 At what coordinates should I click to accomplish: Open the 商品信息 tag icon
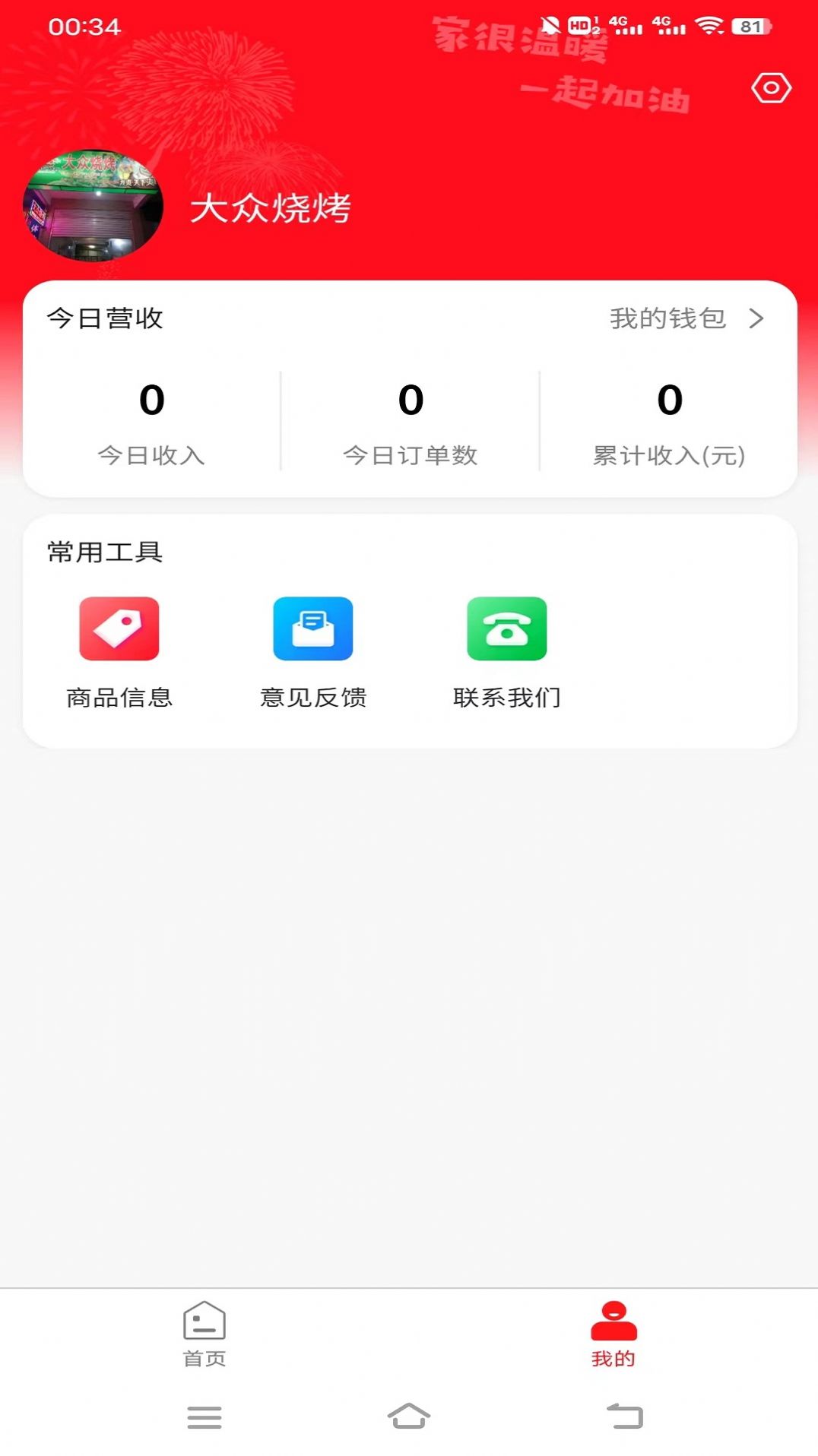(119, 629)
